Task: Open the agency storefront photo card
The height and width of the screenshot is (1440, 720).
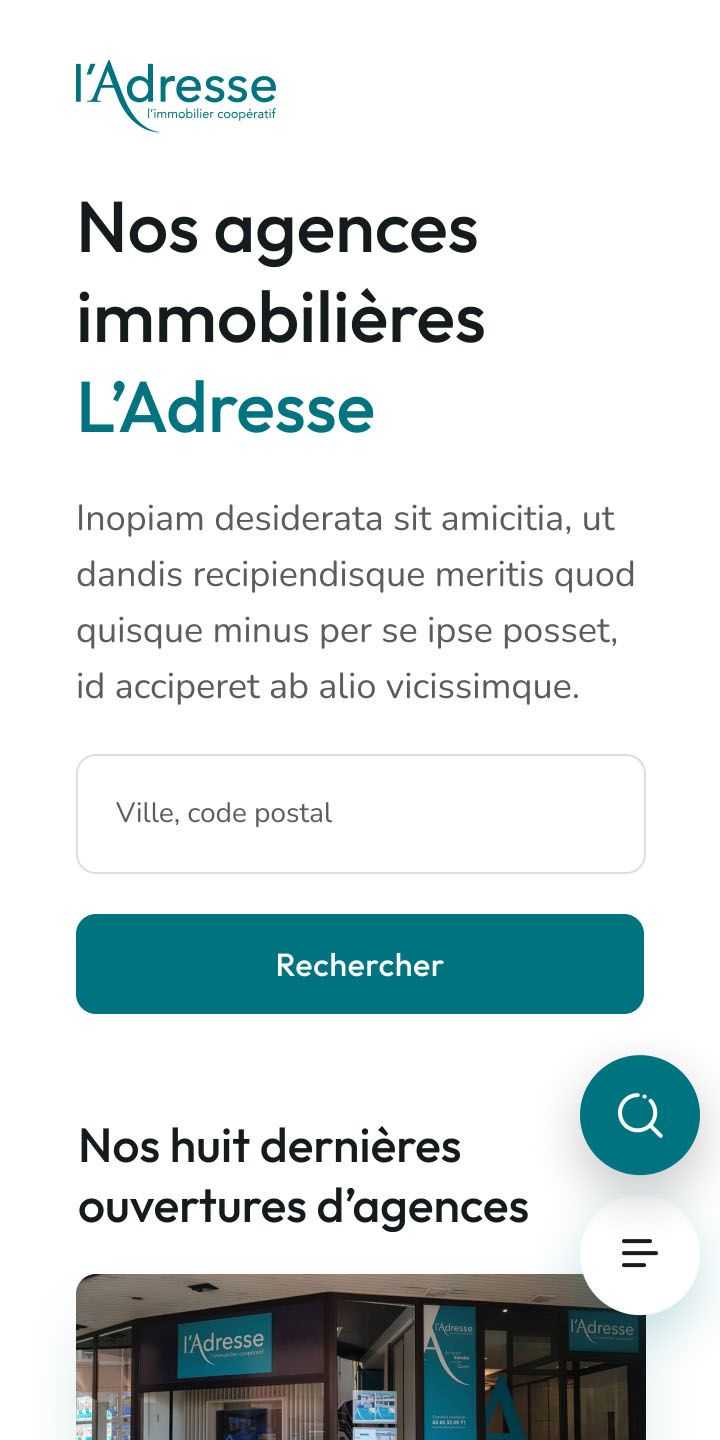Action: click(x=330, y=1360)
